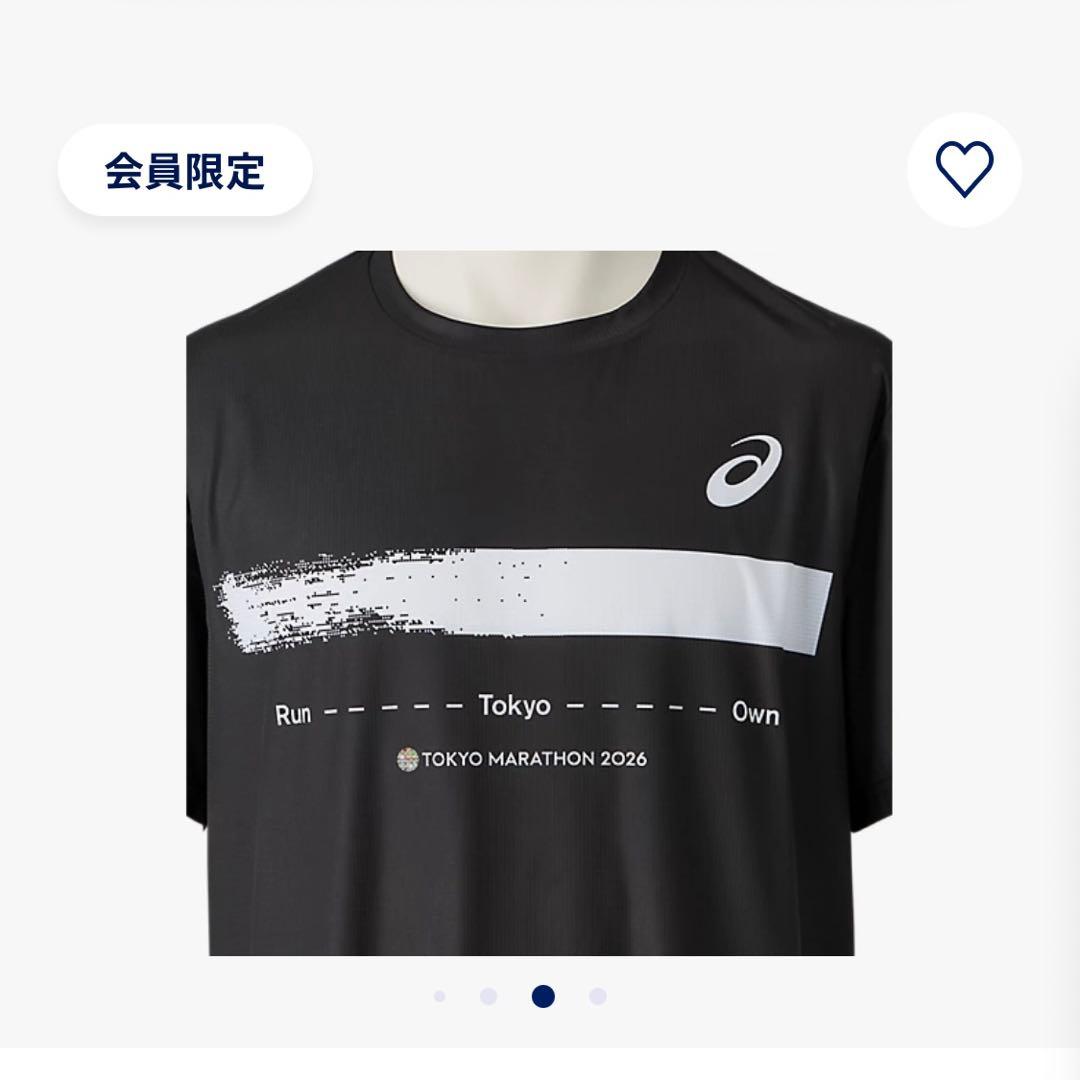Screen dimensions: 1080x1080
Task: Add this shirt to favorites
Action: (964, 170)
